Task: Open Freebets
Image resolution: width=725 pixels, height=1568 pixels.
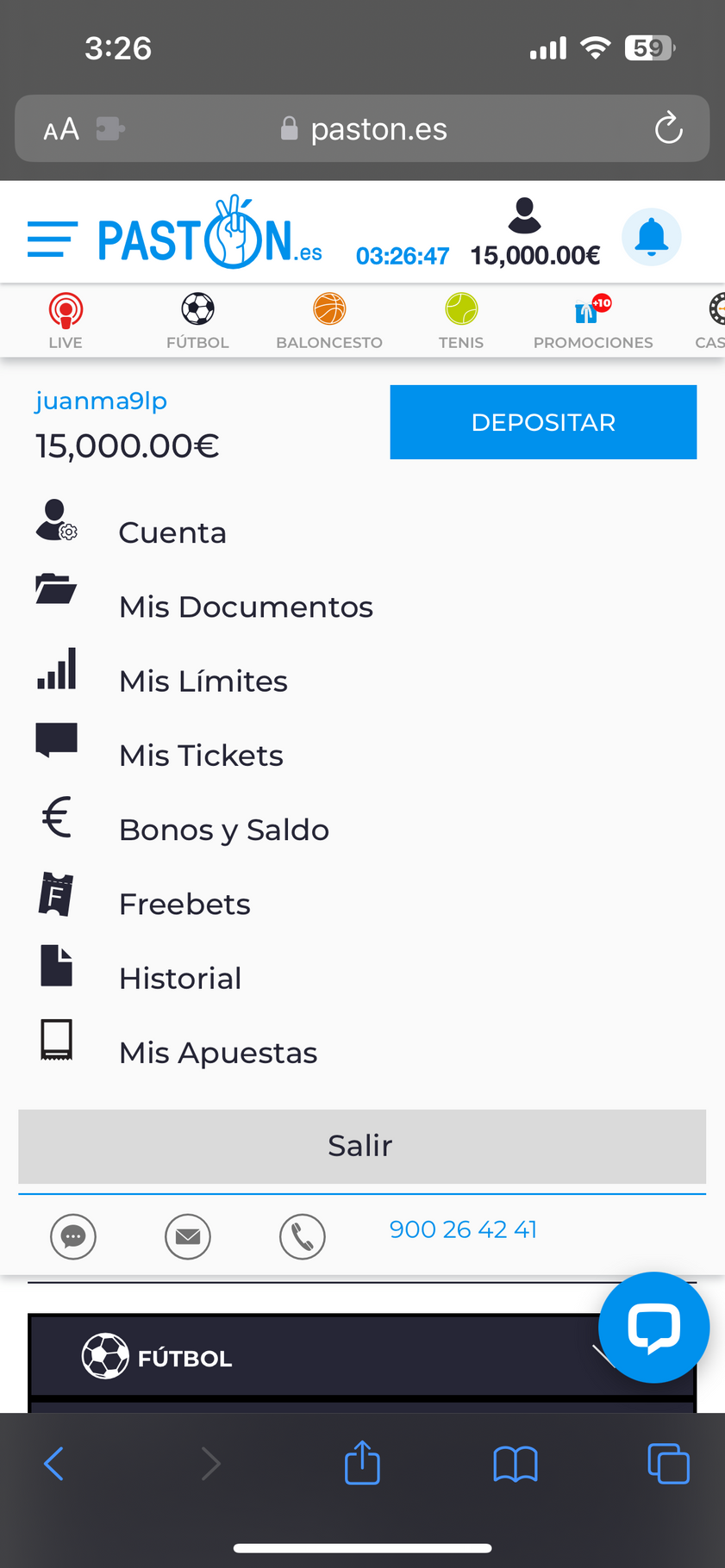Action: 184,904
